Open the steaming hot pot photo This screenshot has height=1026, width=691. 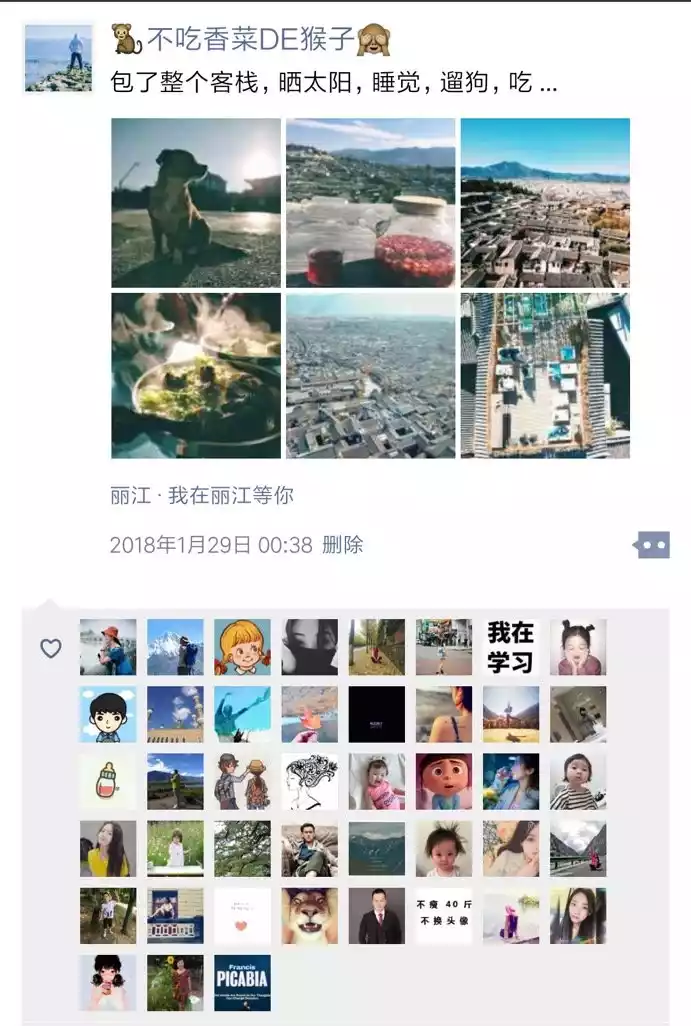[x=196, y=375]
